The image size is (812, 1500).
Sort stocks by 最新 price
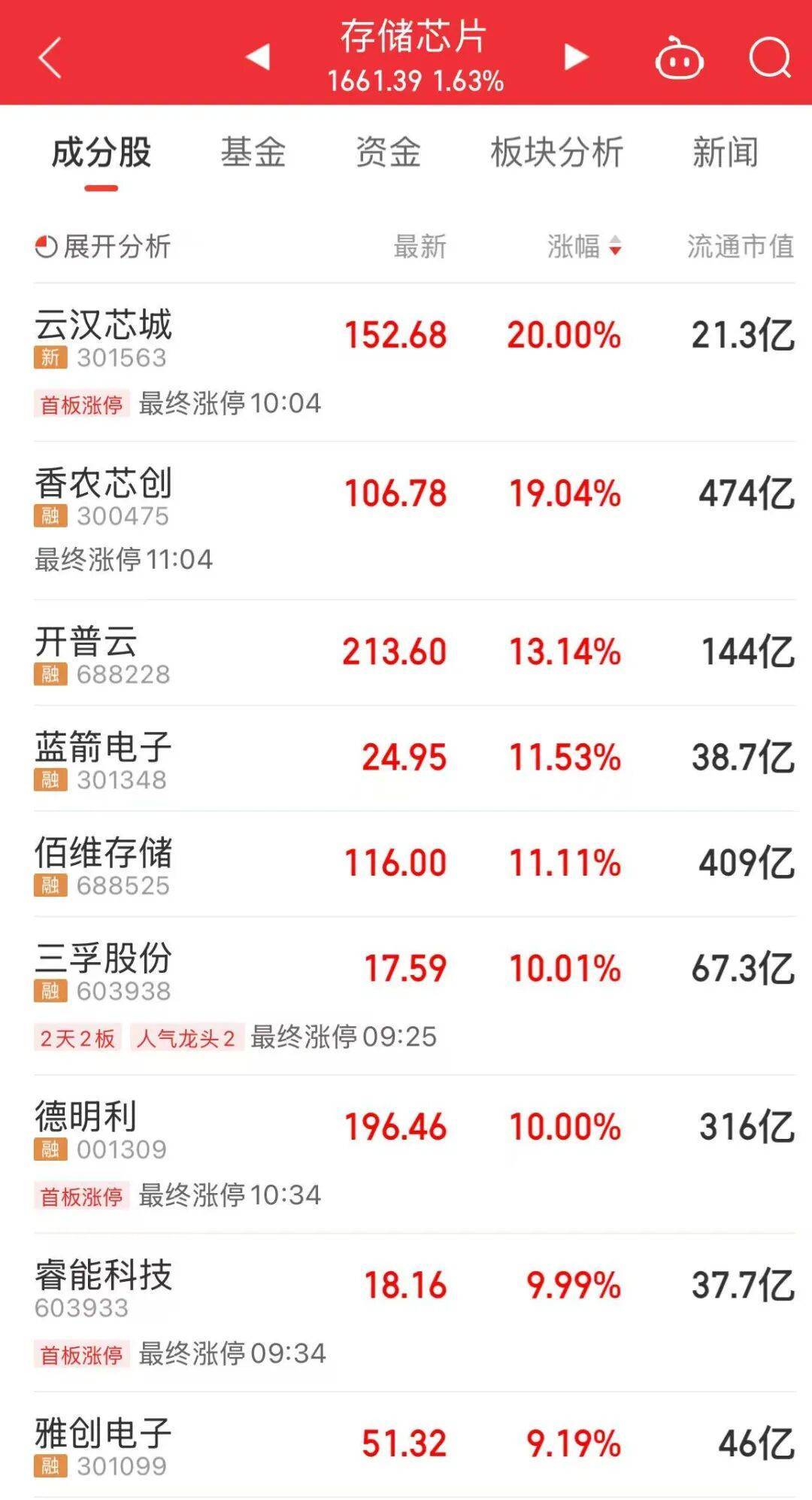pyautogui.click(x=420, y=247)
